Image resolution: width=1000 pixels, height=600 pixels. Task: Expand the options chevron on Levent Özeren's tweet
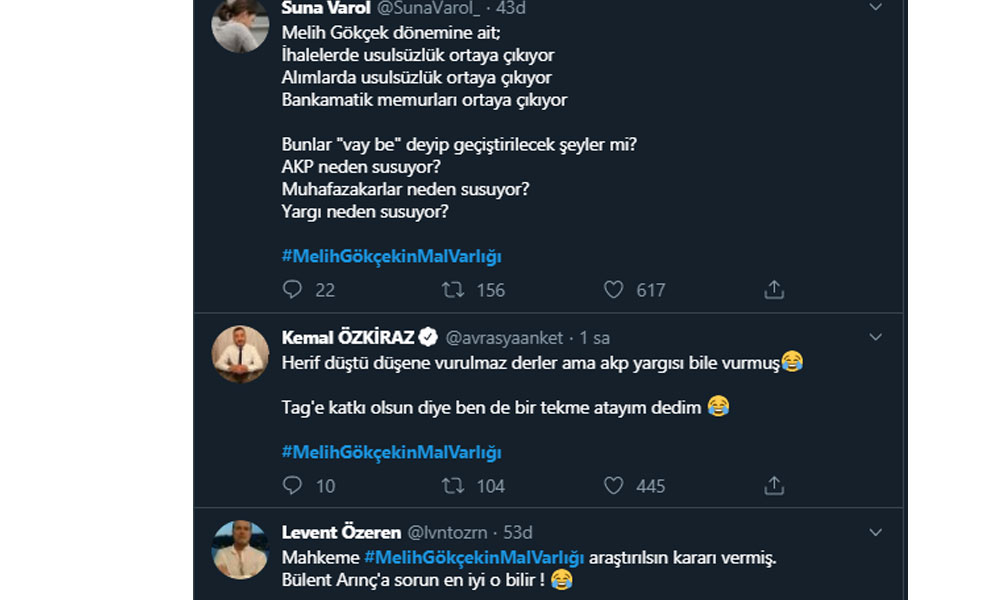point(875,533)
